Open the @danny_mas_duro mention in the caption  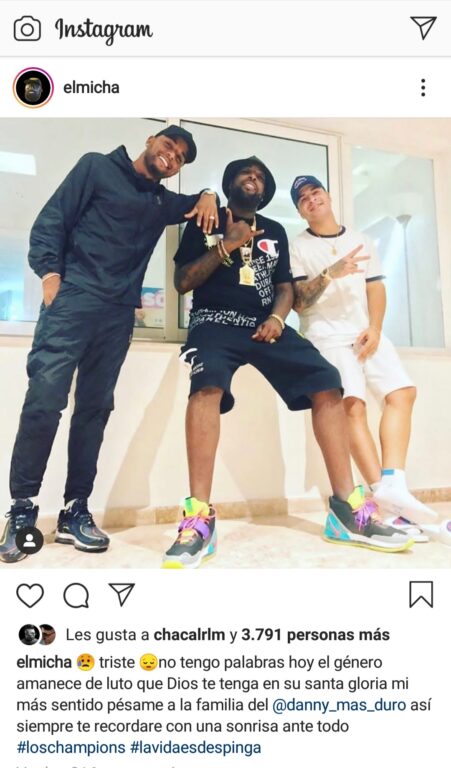pyautogui.click(x=339, y=705)
